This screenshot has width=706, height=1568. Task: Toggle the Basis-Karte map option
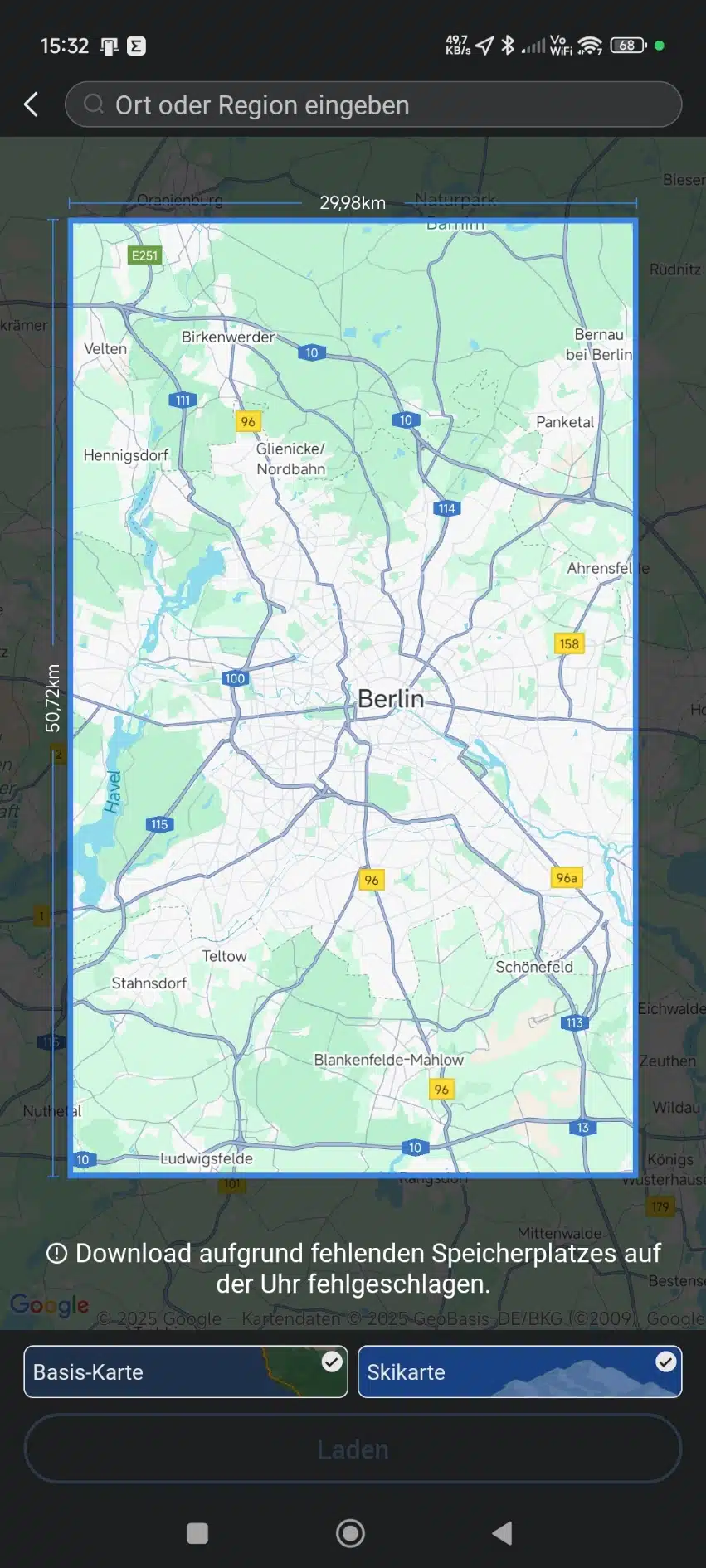186,1371
